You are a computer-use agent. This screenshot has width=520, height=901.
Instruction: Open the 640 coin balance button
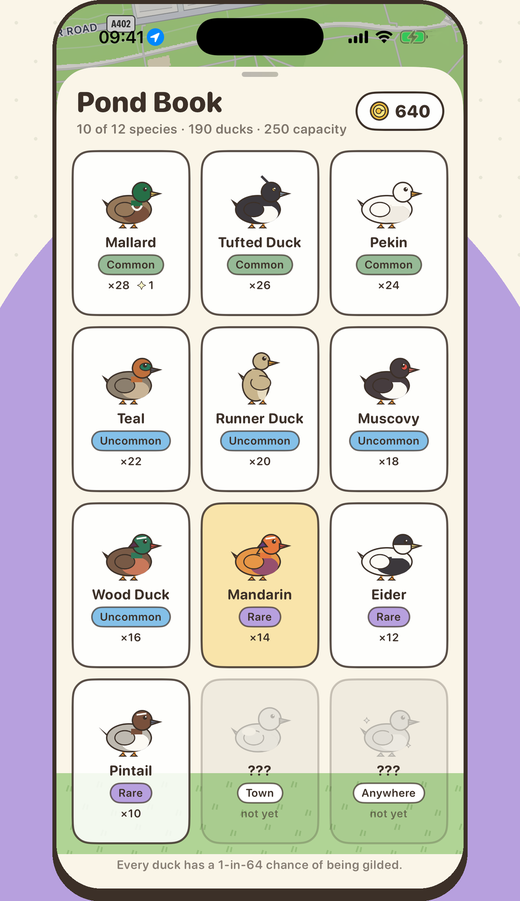tap(400, 111)
